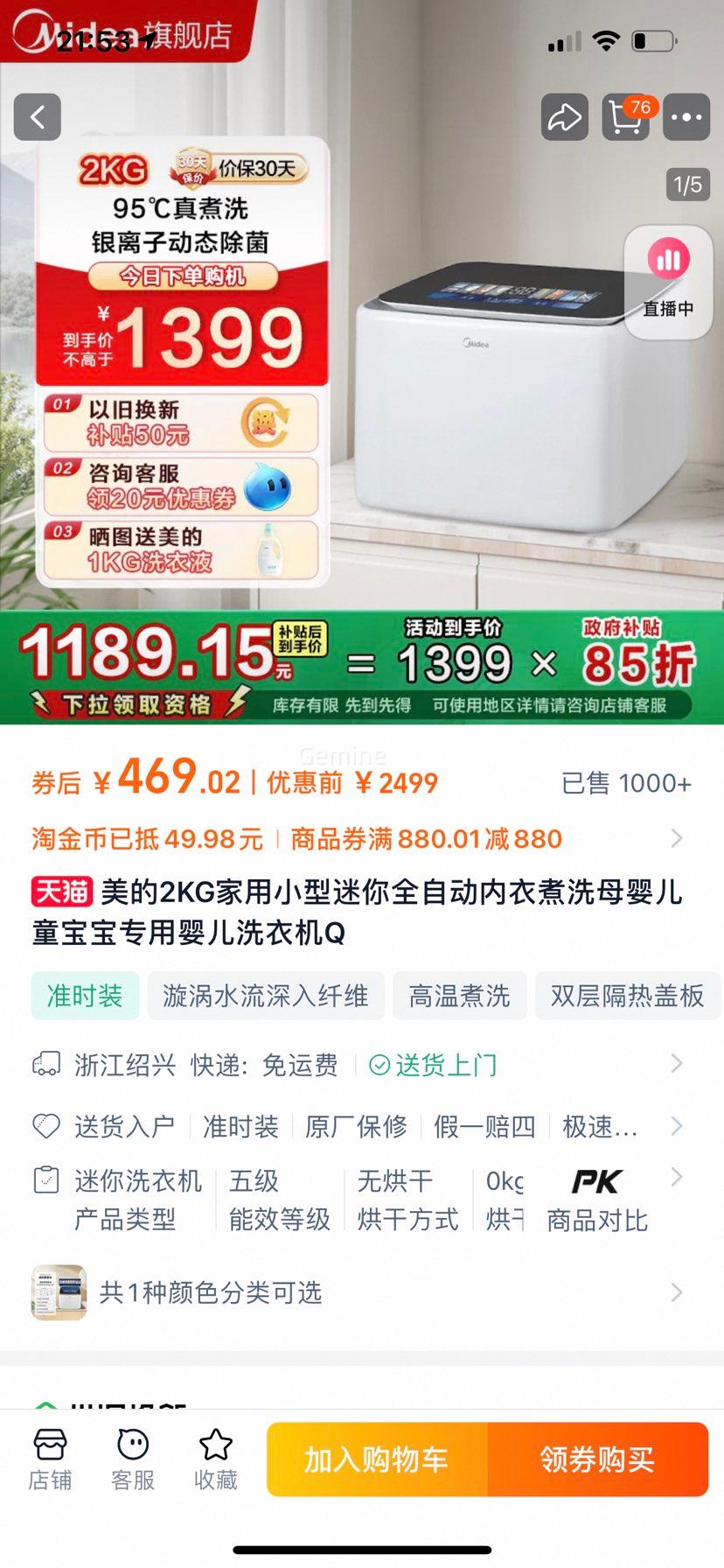Viewport: 724px width, 1568px height.
Task: Tap the 高温煮洗 feature chip
Action: tap(459, 996)
